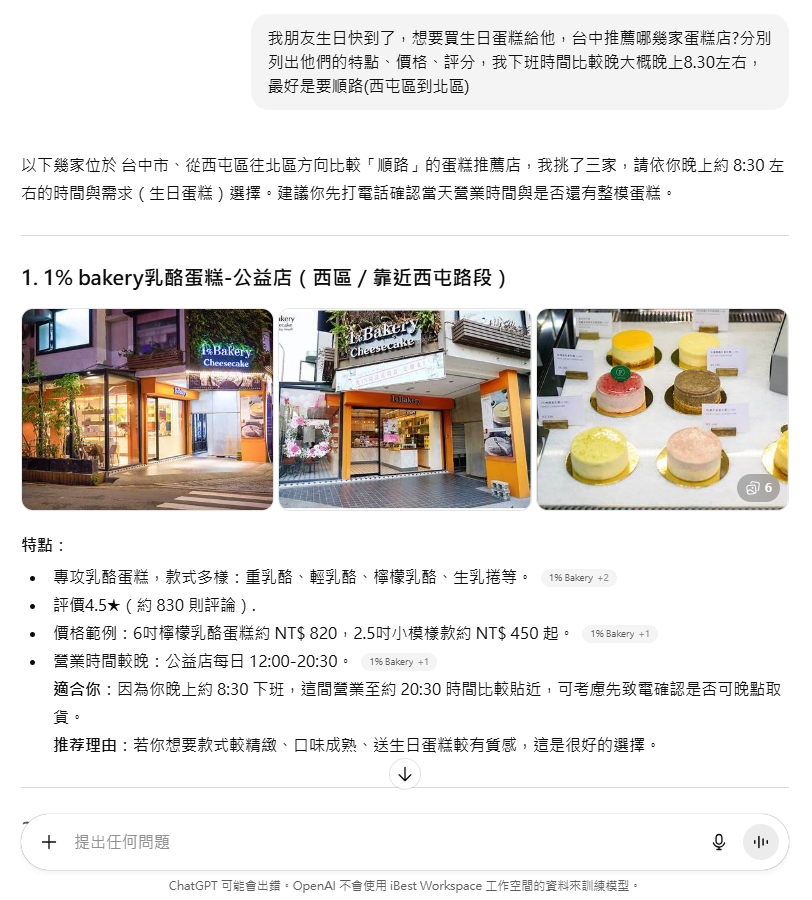Image resolution: width=812 pixels, height=900 pixels.
Task: View the cheesecake display case photo
Action: coord(662,409)
